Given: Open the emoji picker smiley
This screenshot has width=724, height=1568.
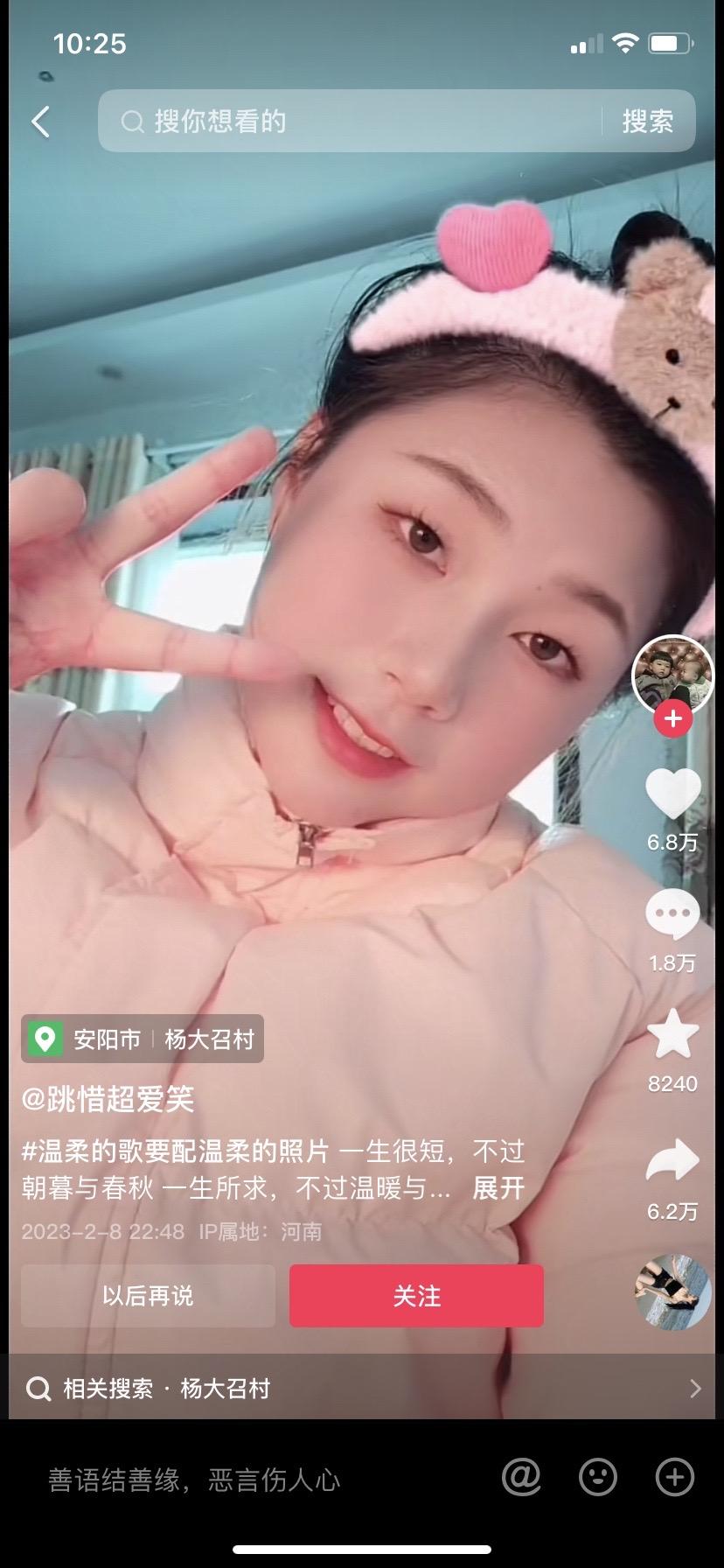Looking at the screenshot, I should coord(598,1477).
